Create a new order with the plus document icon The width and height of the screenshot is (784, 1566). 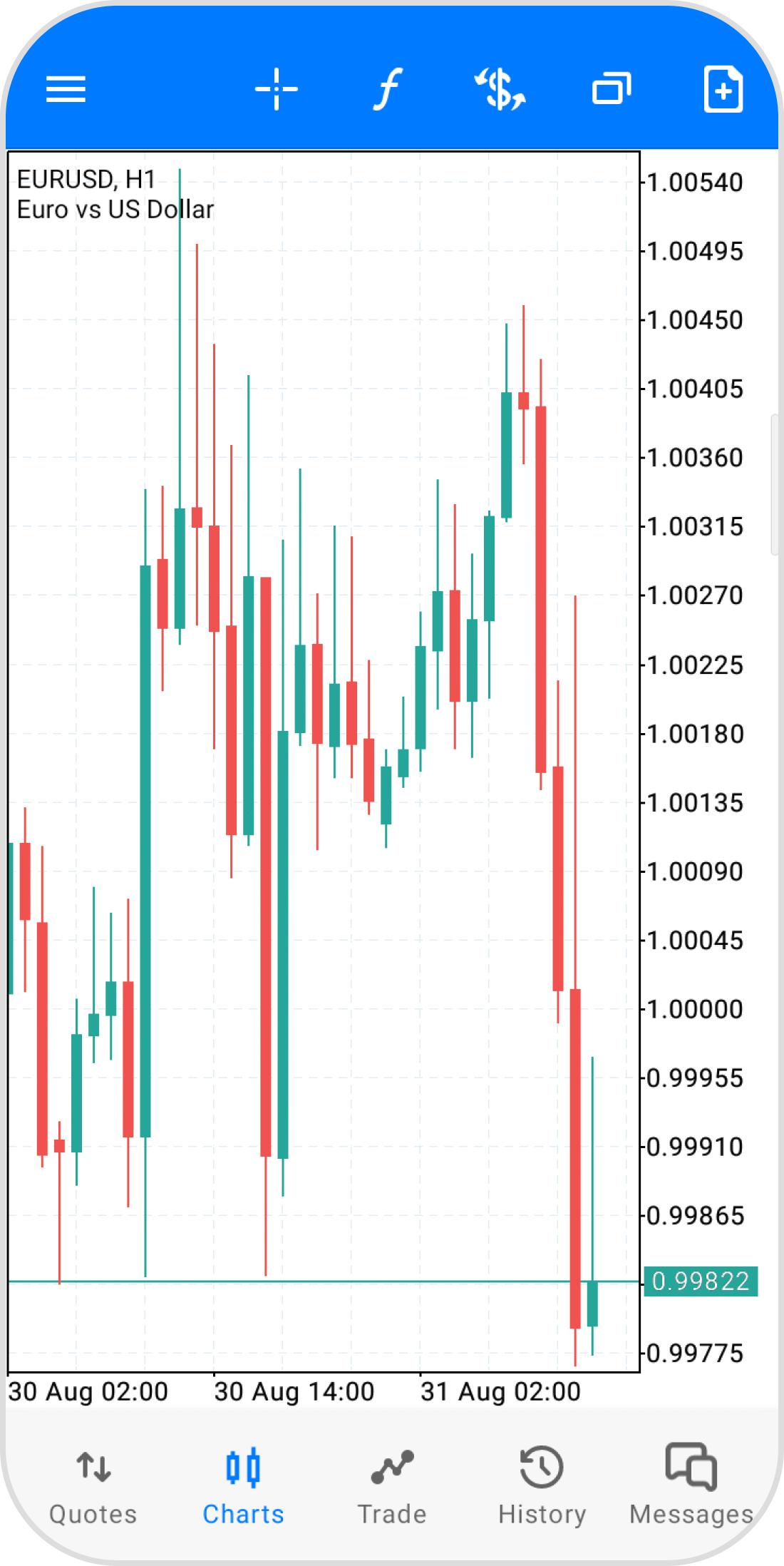click(x=723, y=89)
